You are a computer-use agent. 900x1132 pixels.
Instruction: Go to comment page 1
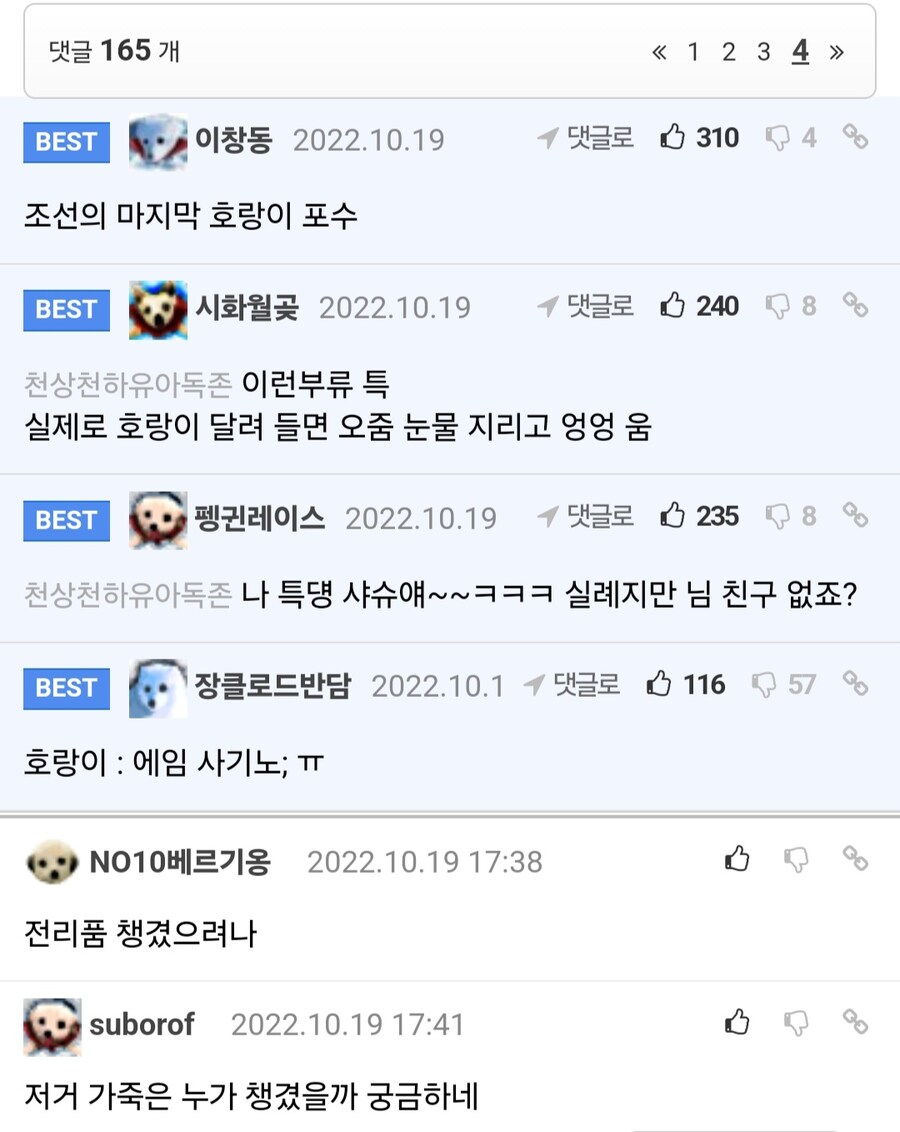693,52
